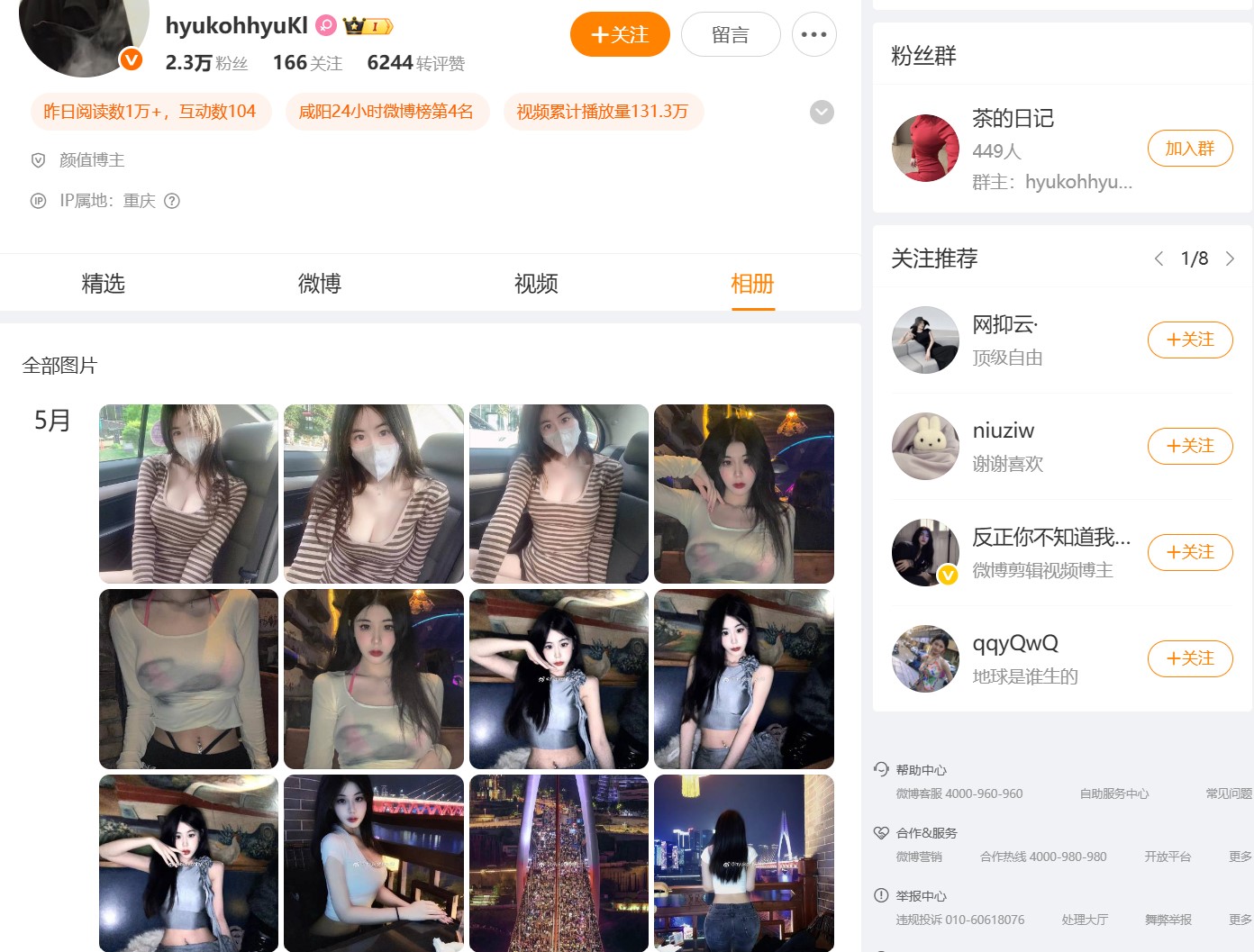Open the three-dot overflow menu
Viewport: 1254px width, 952px height.
pos(813,35)
